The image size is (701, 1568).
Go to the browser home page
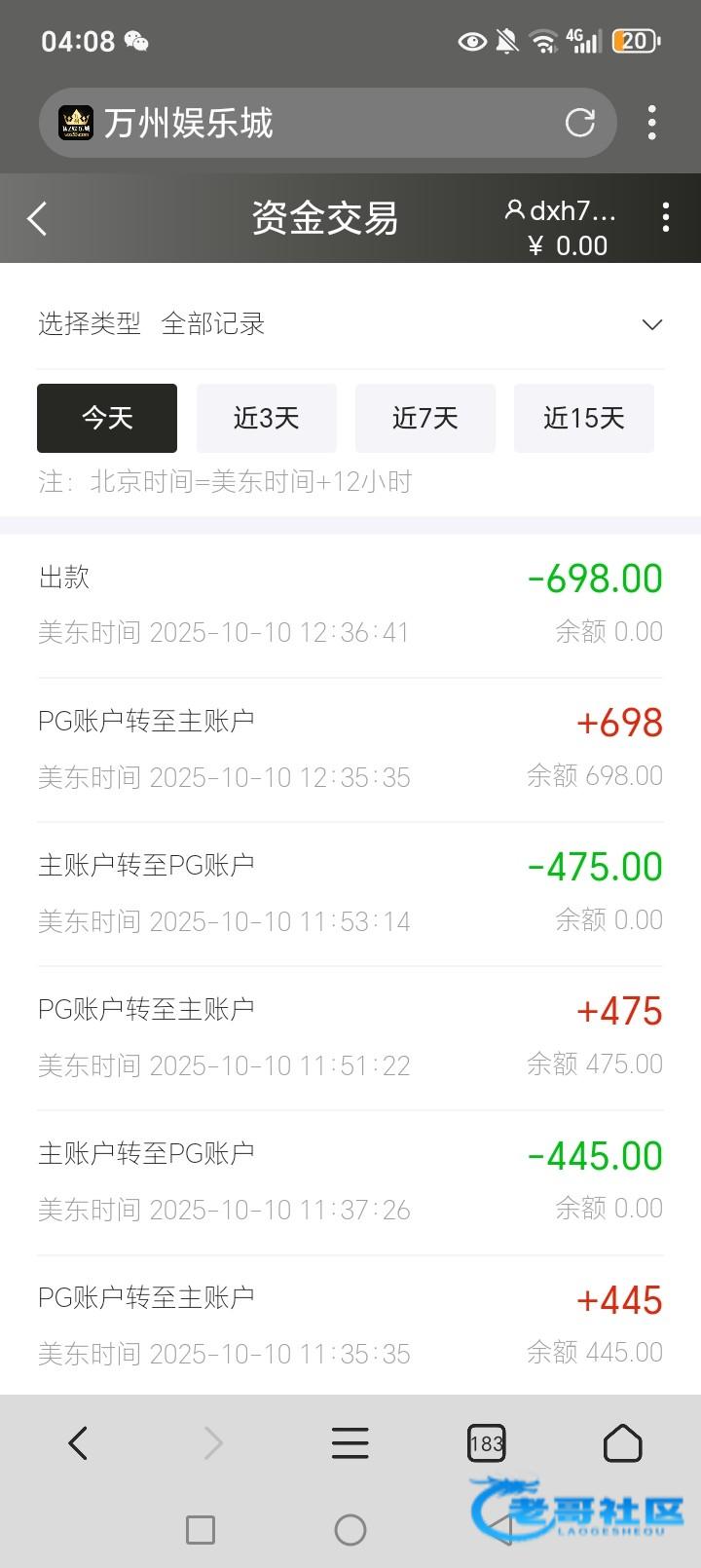point(622,1442)
